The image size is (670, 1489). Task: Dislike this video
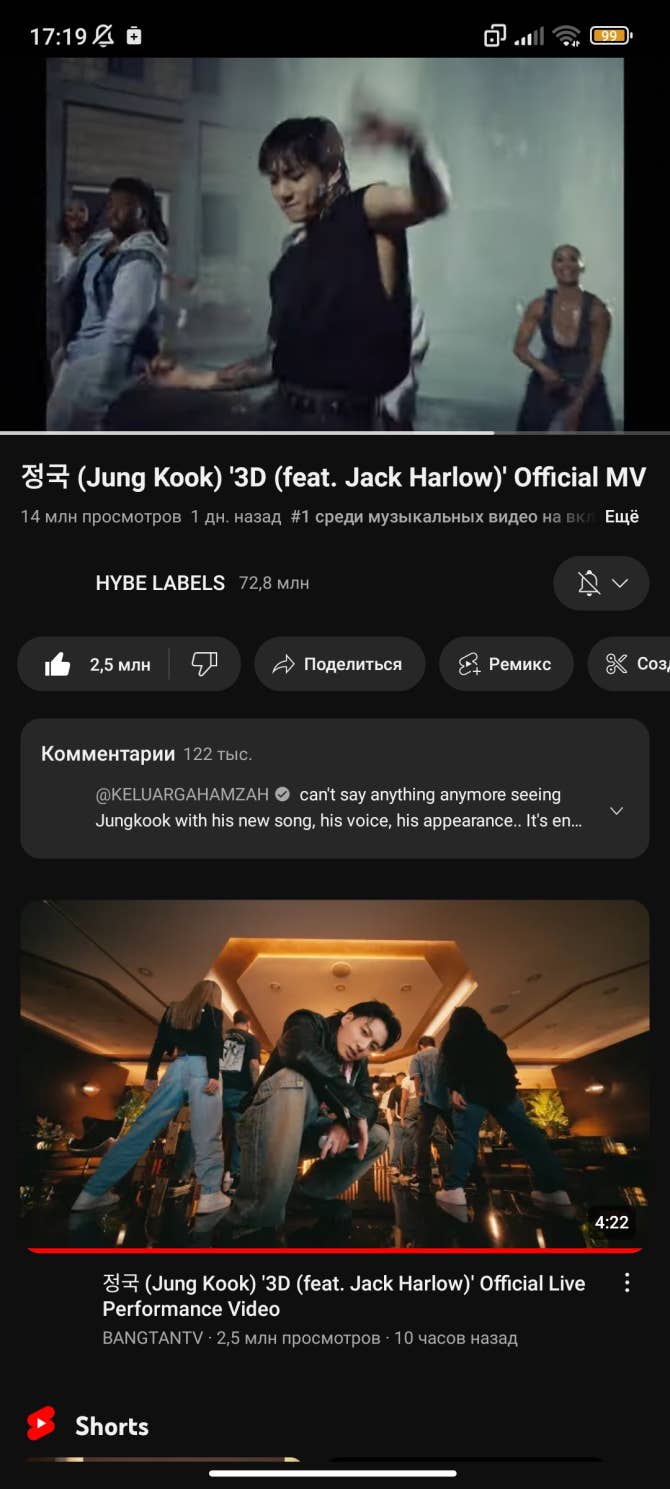pyautogui.click(x=204, y=664)
